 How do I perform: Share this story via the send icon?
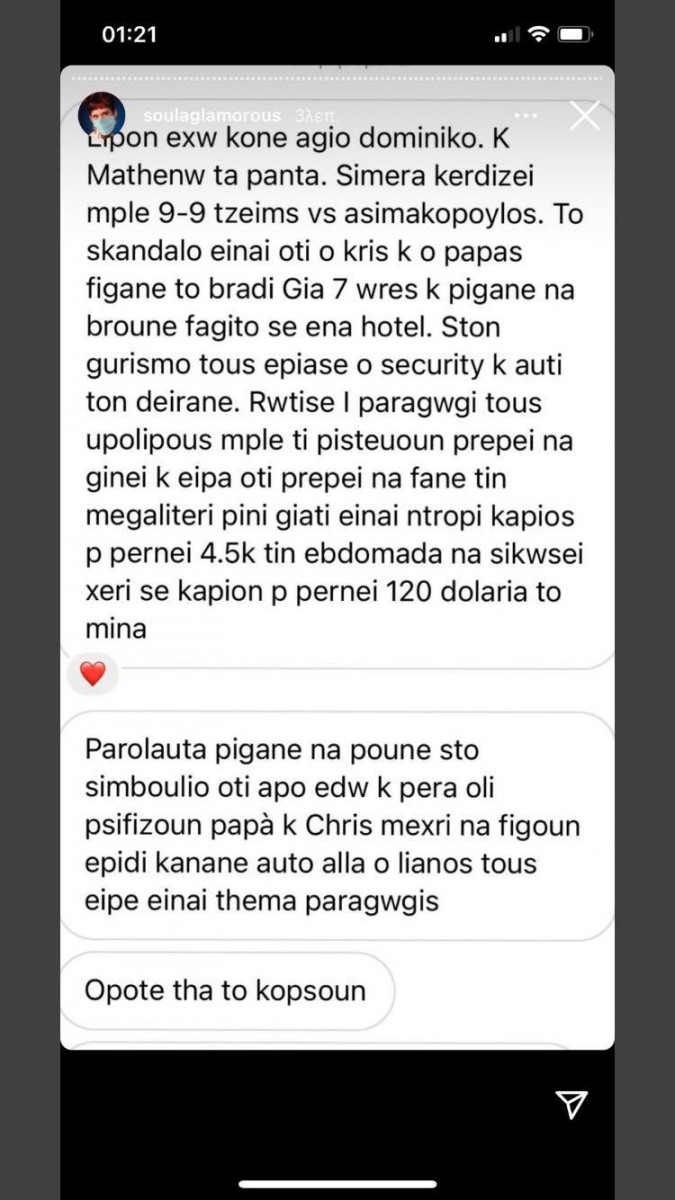(x=570, y=1103)
